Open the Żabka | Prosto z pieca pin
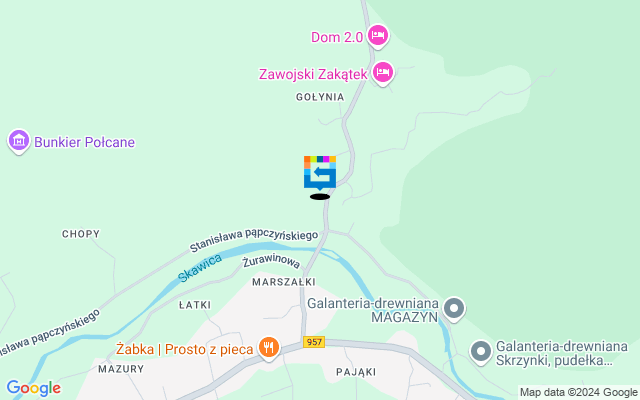The height and width of the screenshot is (400, 640). 268,348
